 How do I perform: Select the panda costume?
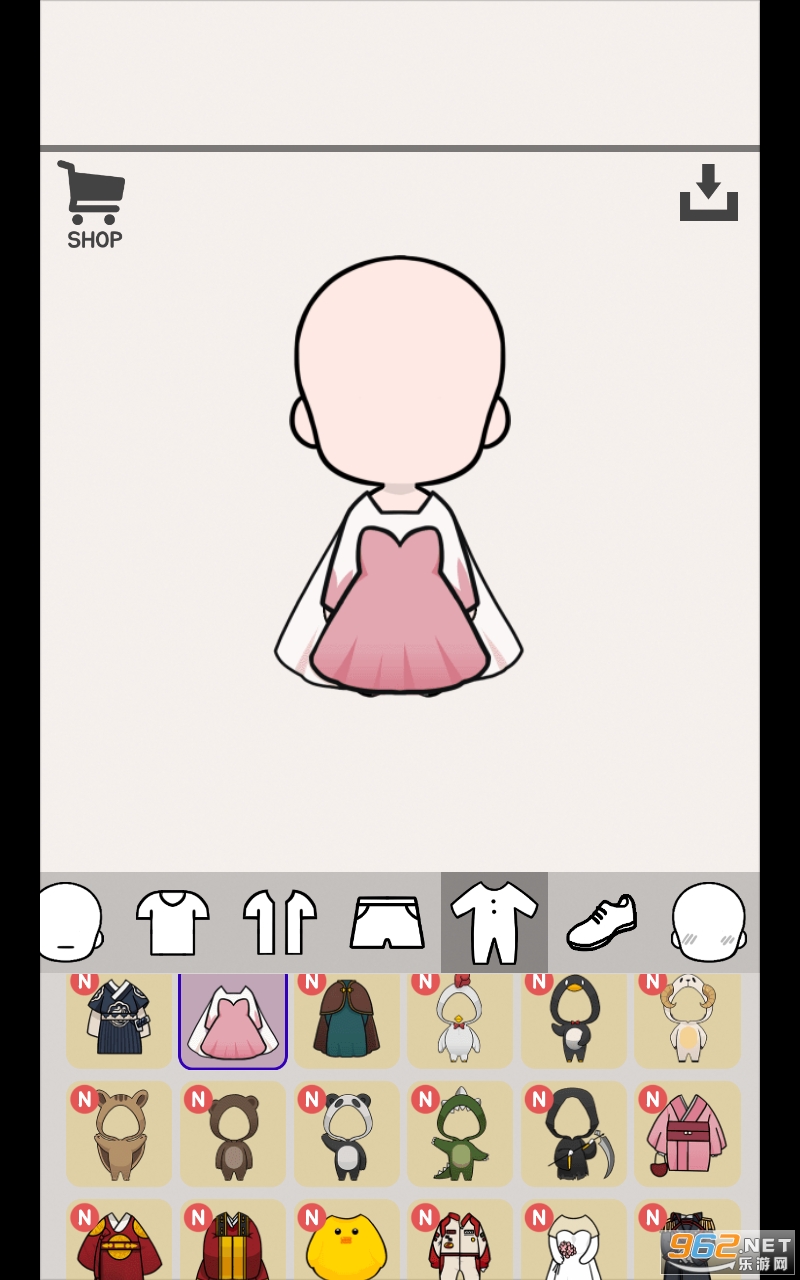click(x=346, y=1135)
